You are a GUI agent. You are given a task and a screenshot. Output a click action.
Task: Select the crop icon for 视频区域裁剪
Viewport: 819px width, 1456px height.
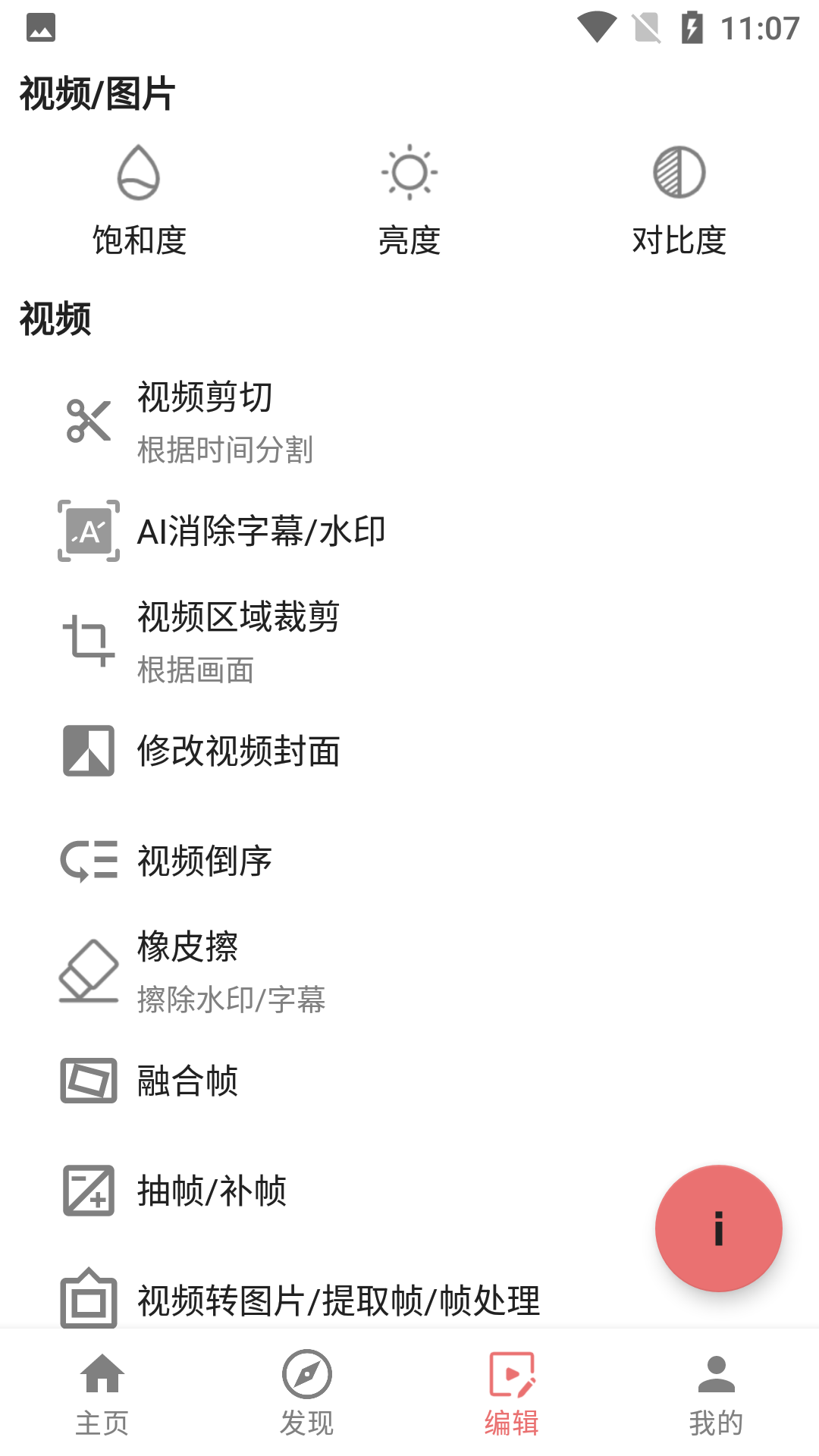(87, 639)
